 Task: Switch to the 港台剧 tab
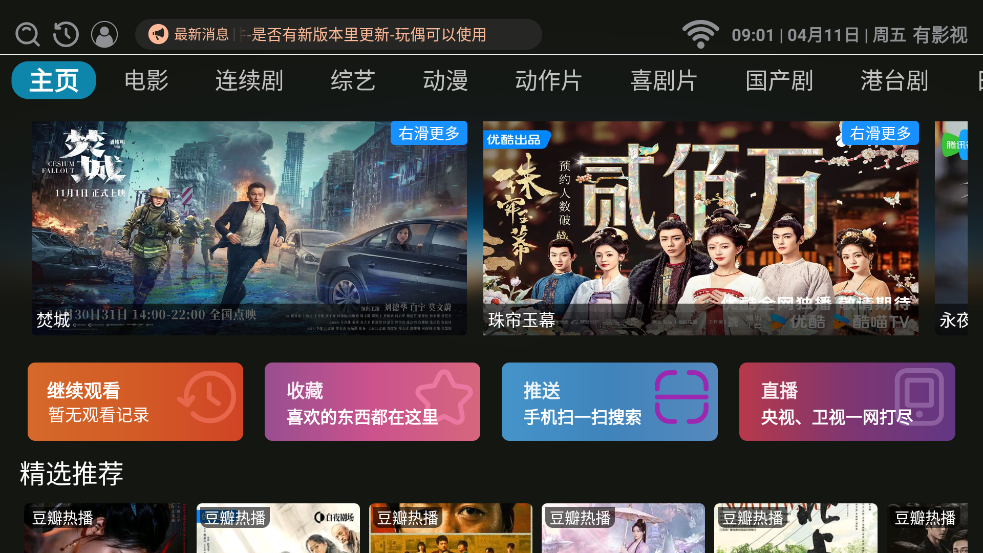(894, 81)
